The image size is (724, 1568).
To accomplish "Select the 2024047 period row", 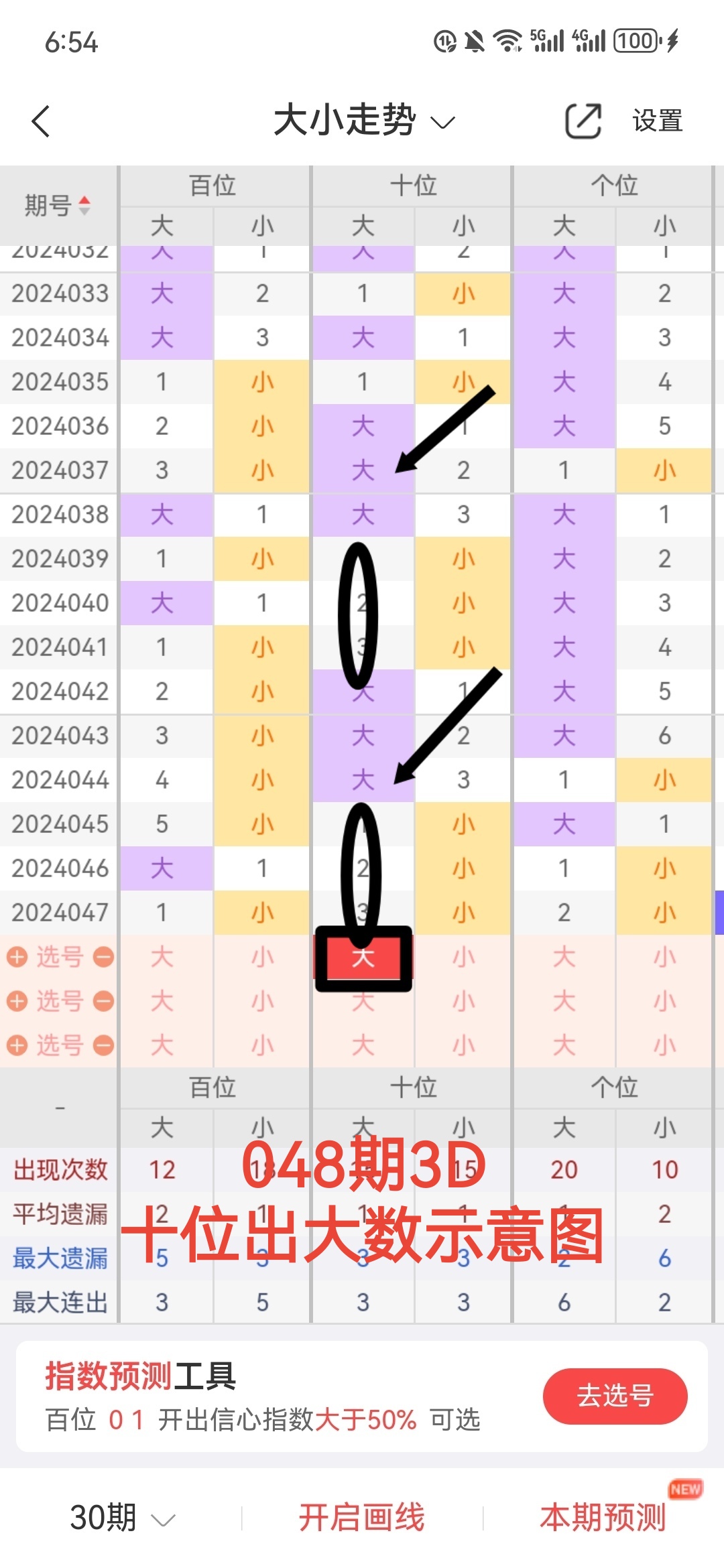I will pyautogui.click(x=58, y=913).
